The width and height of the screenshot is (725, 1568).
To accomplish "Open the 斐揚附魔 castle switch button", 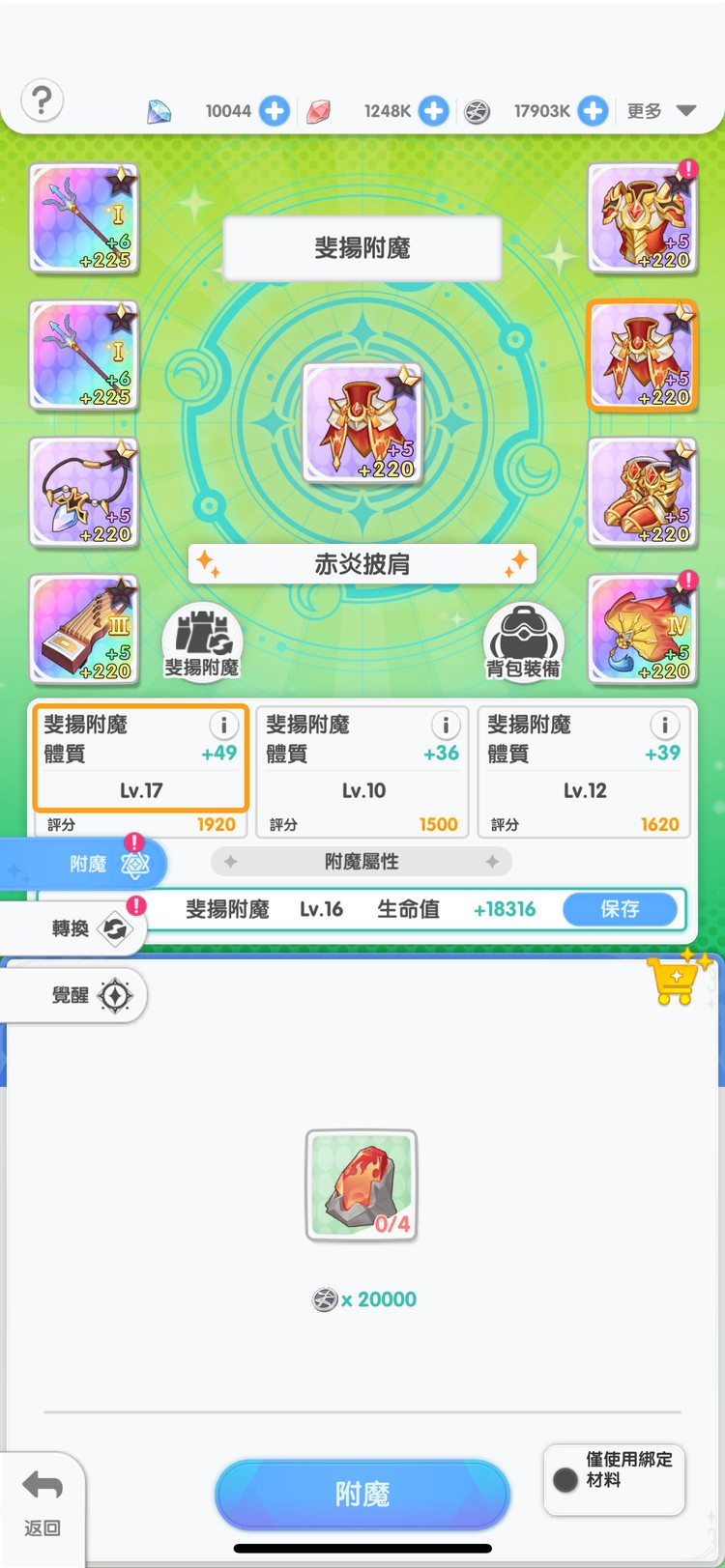I will click(202, 641).
